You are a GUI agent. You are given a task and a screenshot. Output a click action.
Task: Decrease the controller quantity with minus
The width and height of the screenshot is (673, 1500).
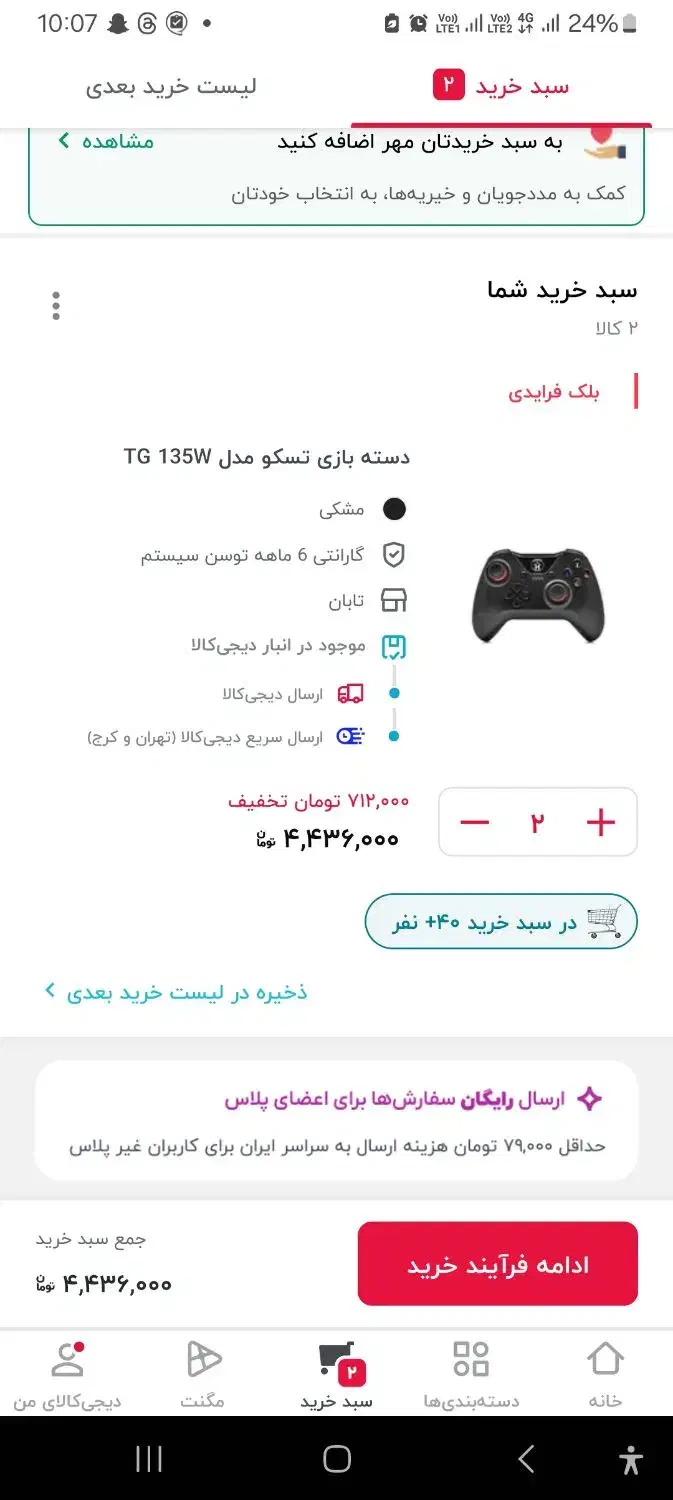(475, 823)
